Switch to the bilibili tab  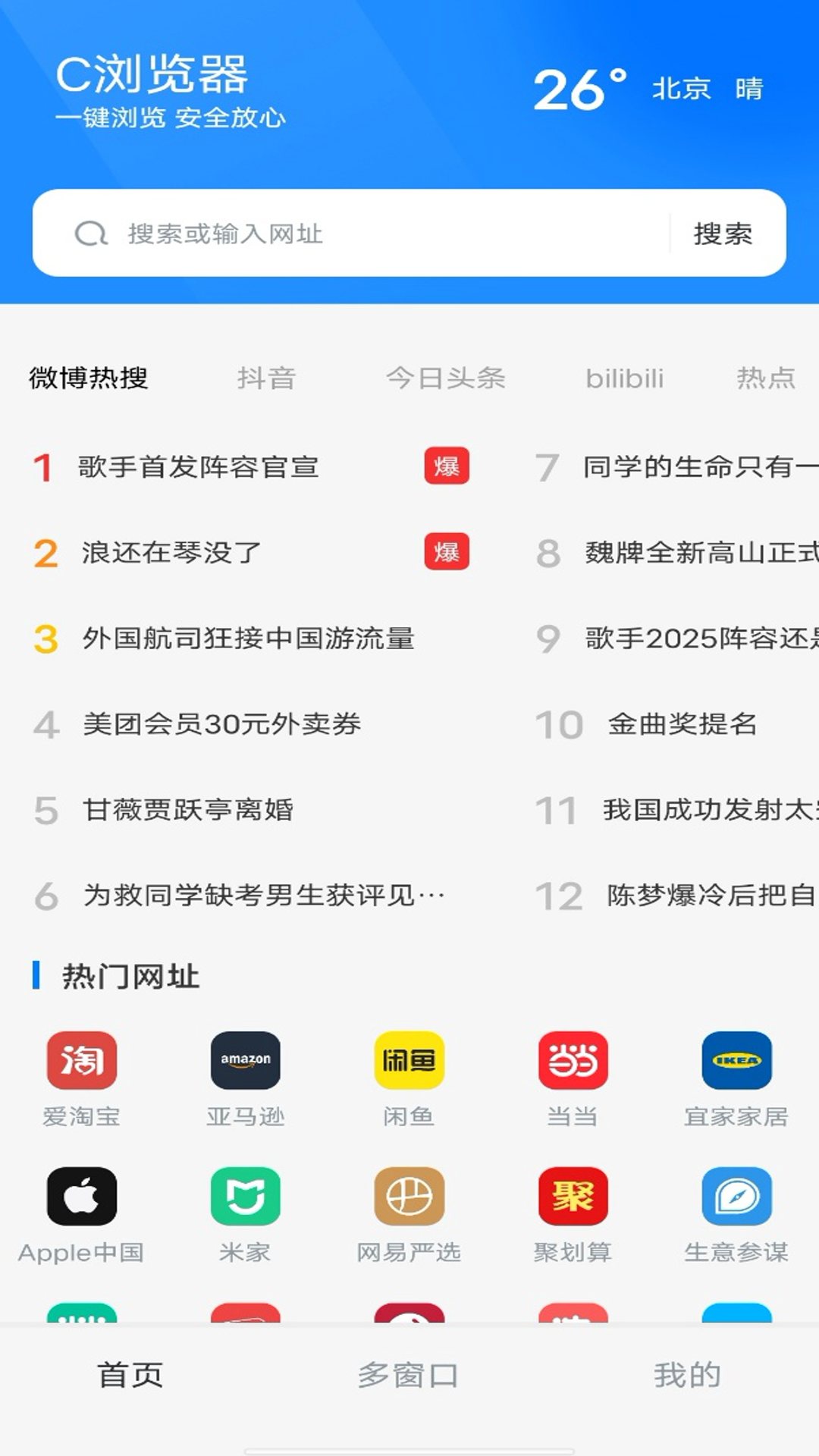point(624,378)
